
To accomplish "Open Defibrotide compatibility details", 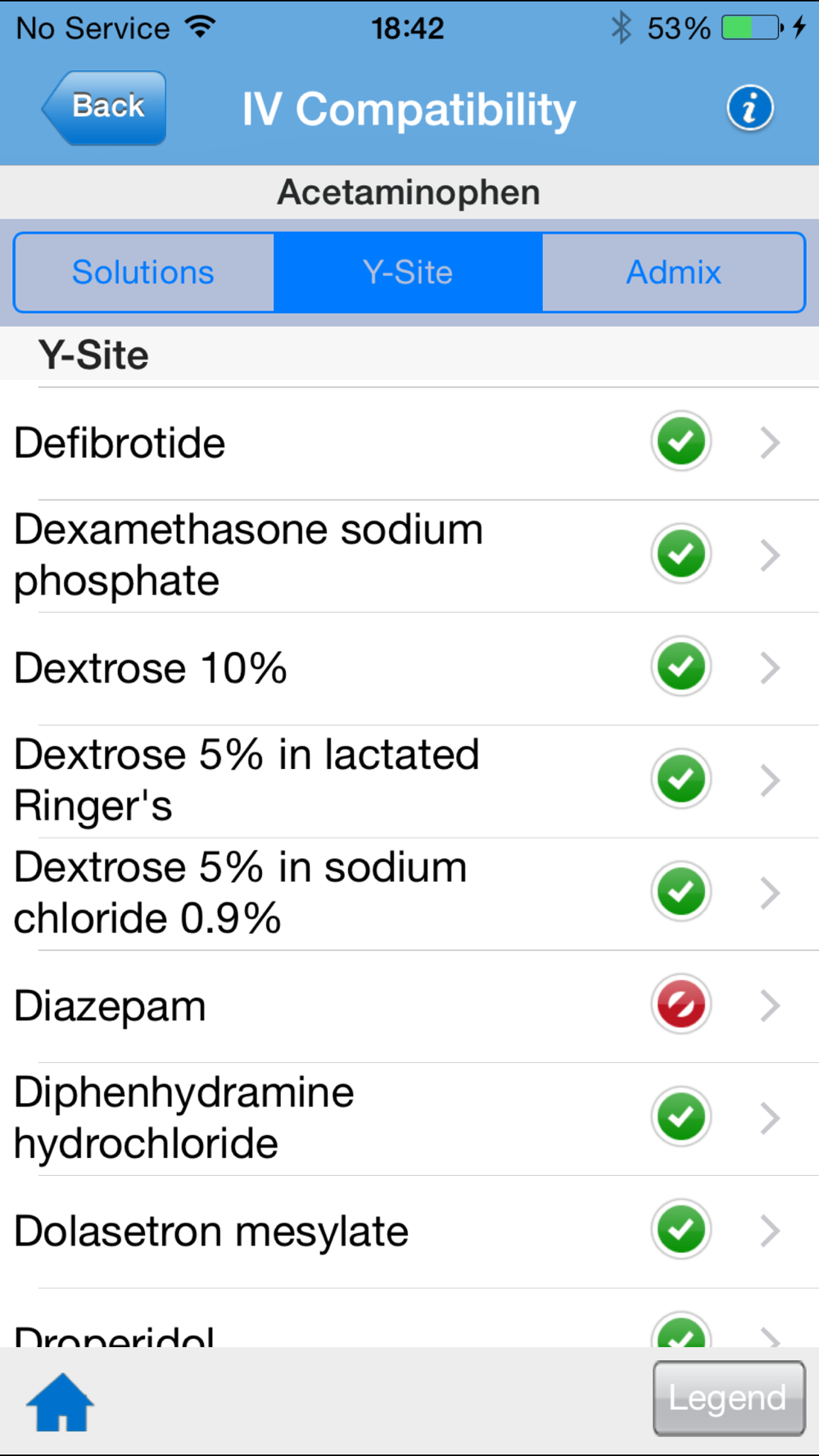I will click(409, 443).
